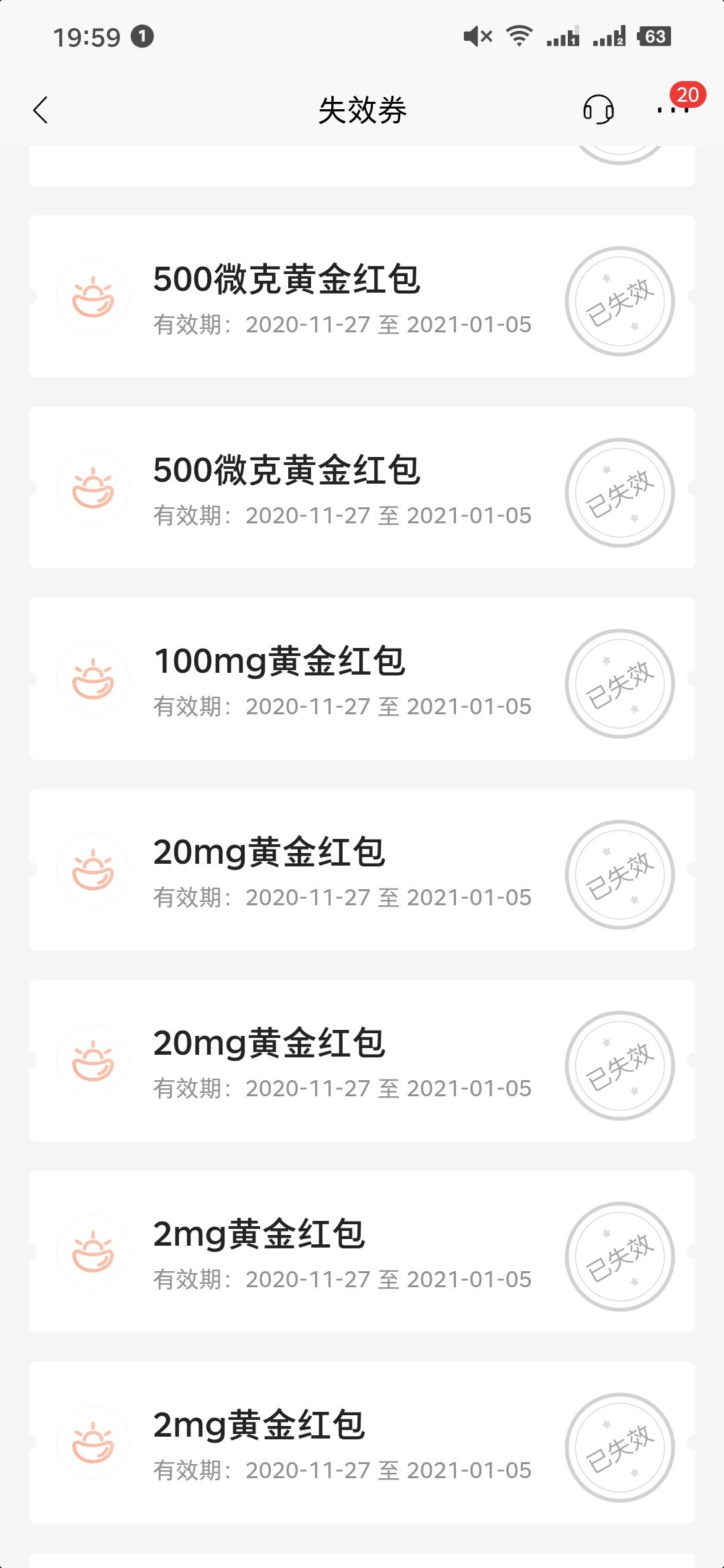The width and height of the screenshot is (724, 1568).
Task: Go back from the 失效券 page
Action: pyautogui.click(x=41, y=110)
